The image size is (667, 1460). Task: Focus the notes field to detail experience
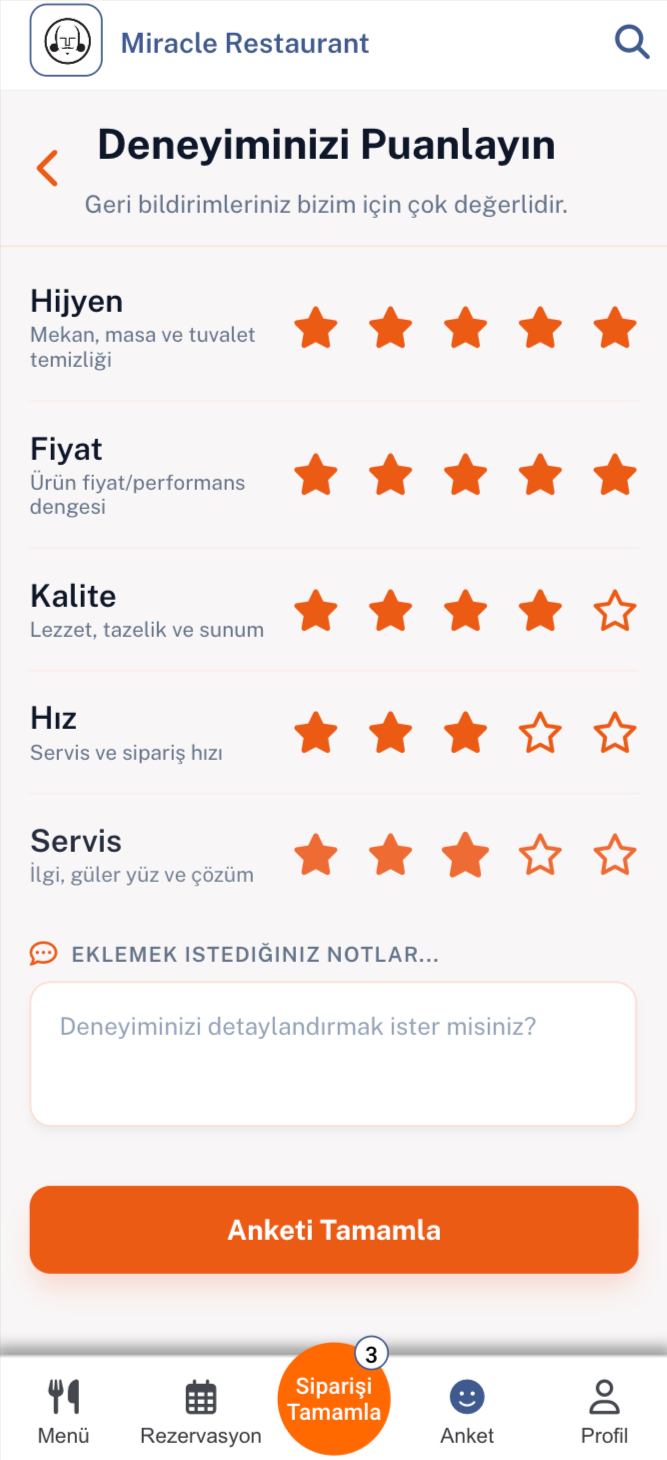(x=333, y=1054)
